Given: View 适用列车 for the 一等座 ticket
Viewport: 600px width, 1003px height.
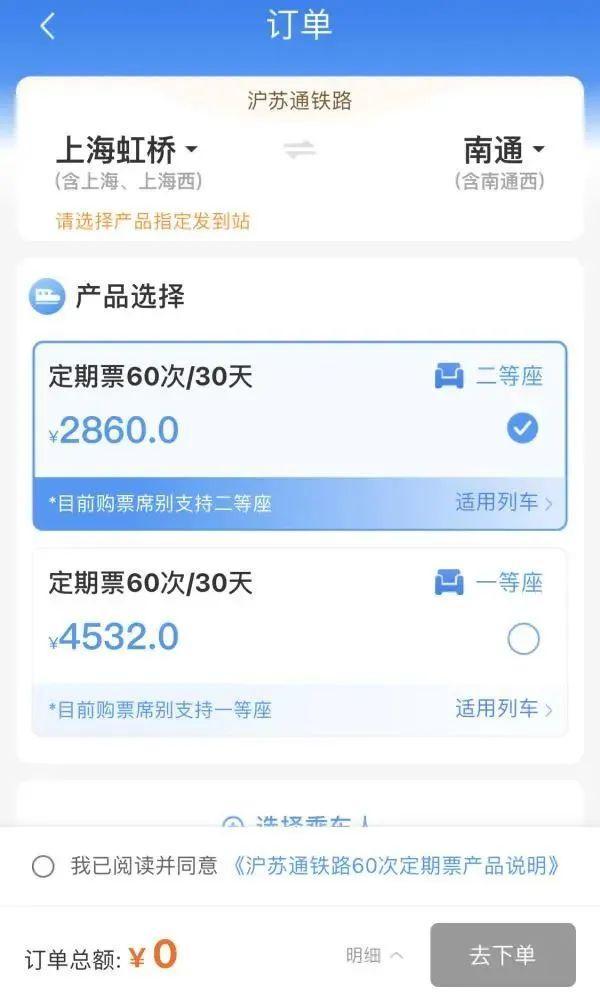Looking at the screenshot, I should point(503,709).
